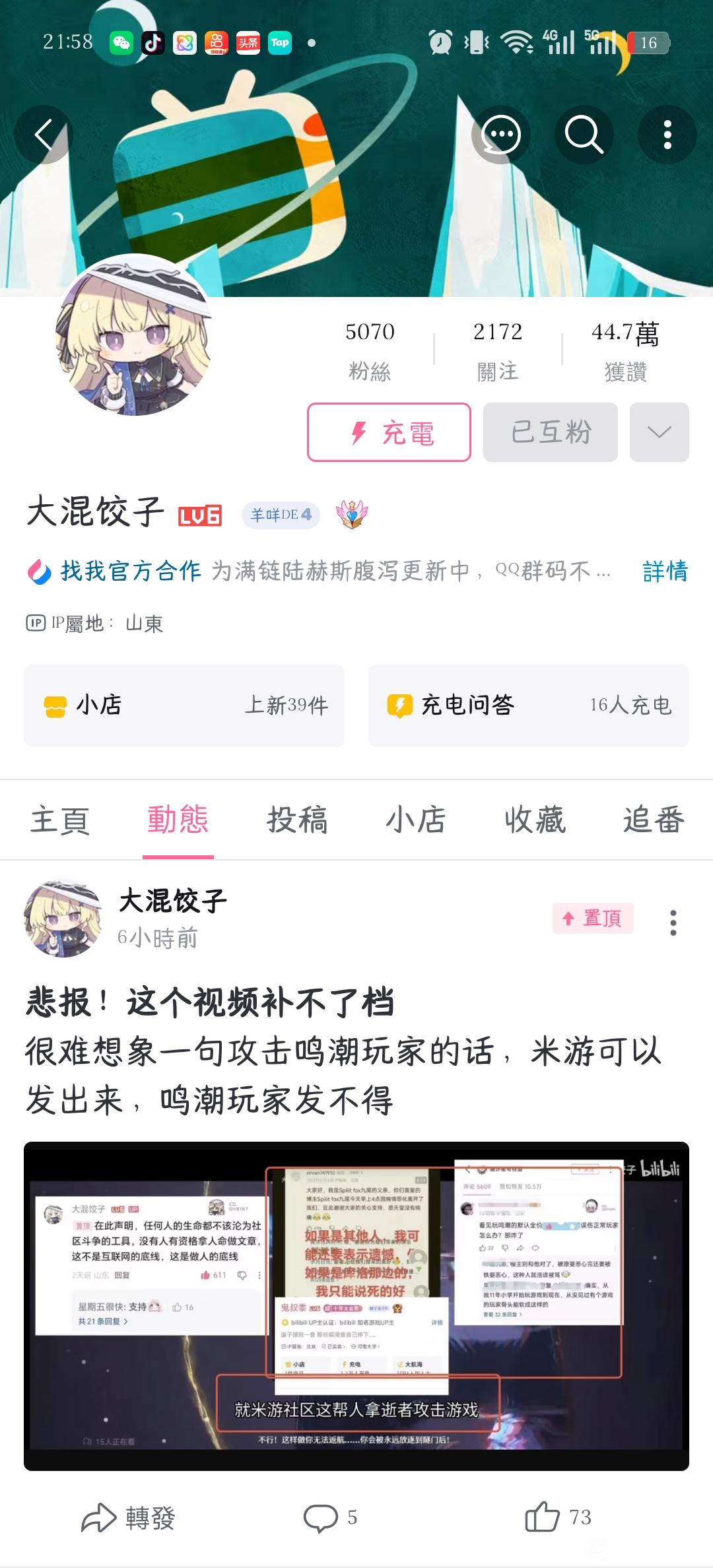Viewport: 713px width, 1568px height.
Task: Switch to the 小店 tab
Action: tap(416, 820)
